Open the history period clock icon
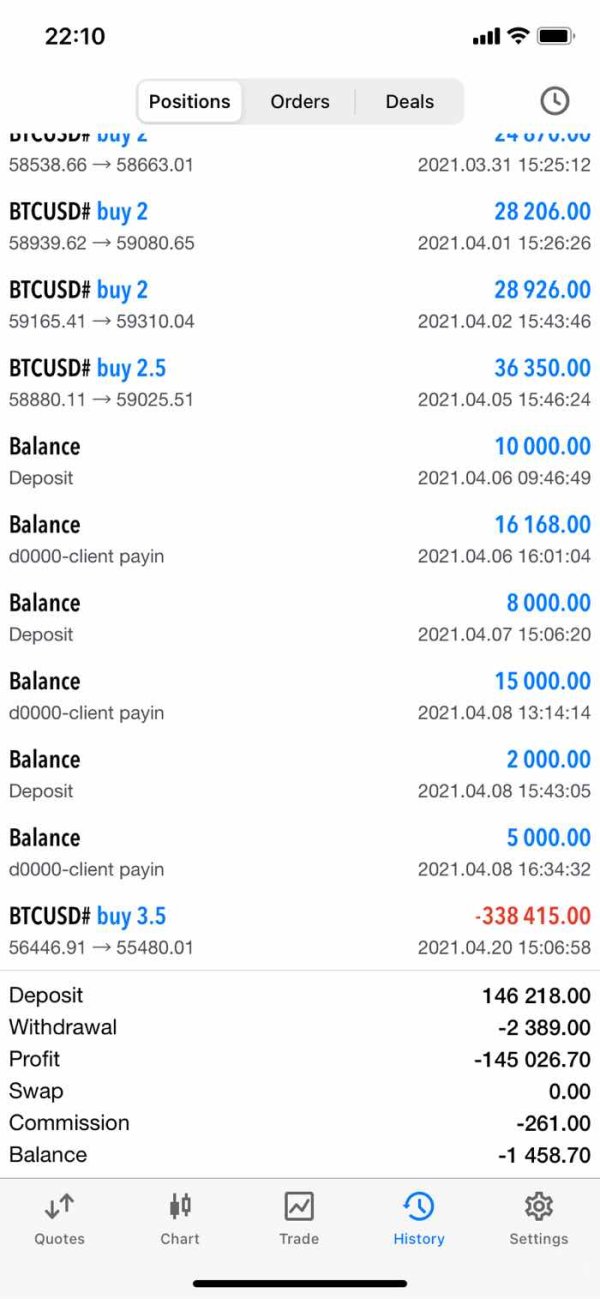This screenshot has height=1299, width=600. point(554,101)
